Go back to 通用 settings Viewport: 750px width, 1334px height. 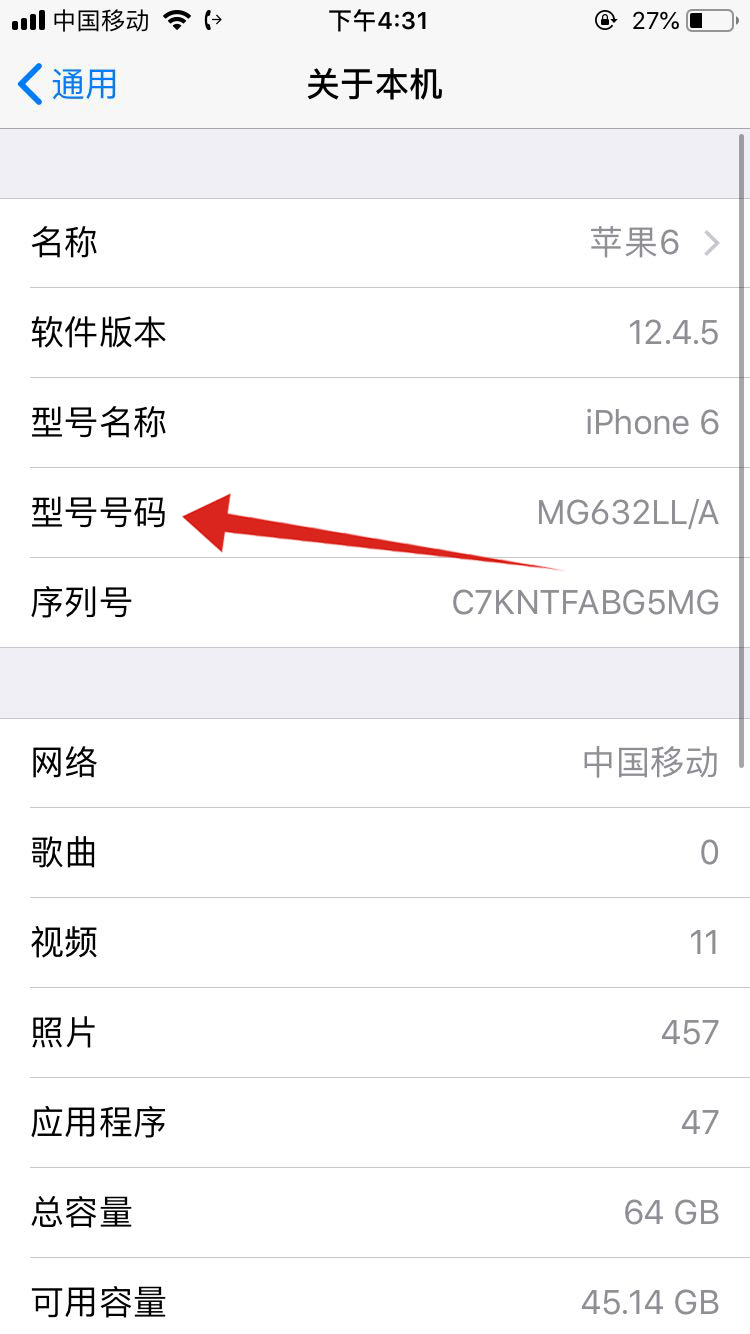point(68,85)
